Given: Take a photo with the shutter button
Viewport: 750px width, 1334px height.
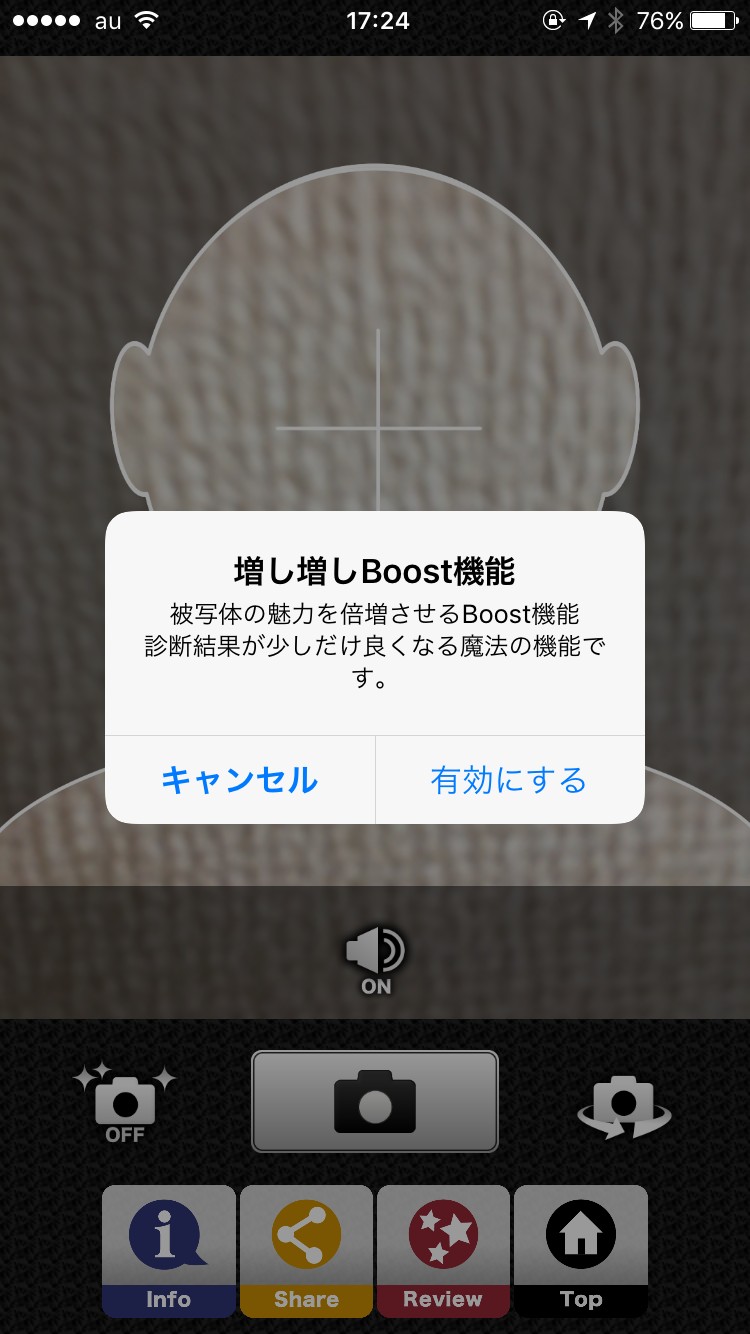Looking at the screenshot, I should (375, 1101).
